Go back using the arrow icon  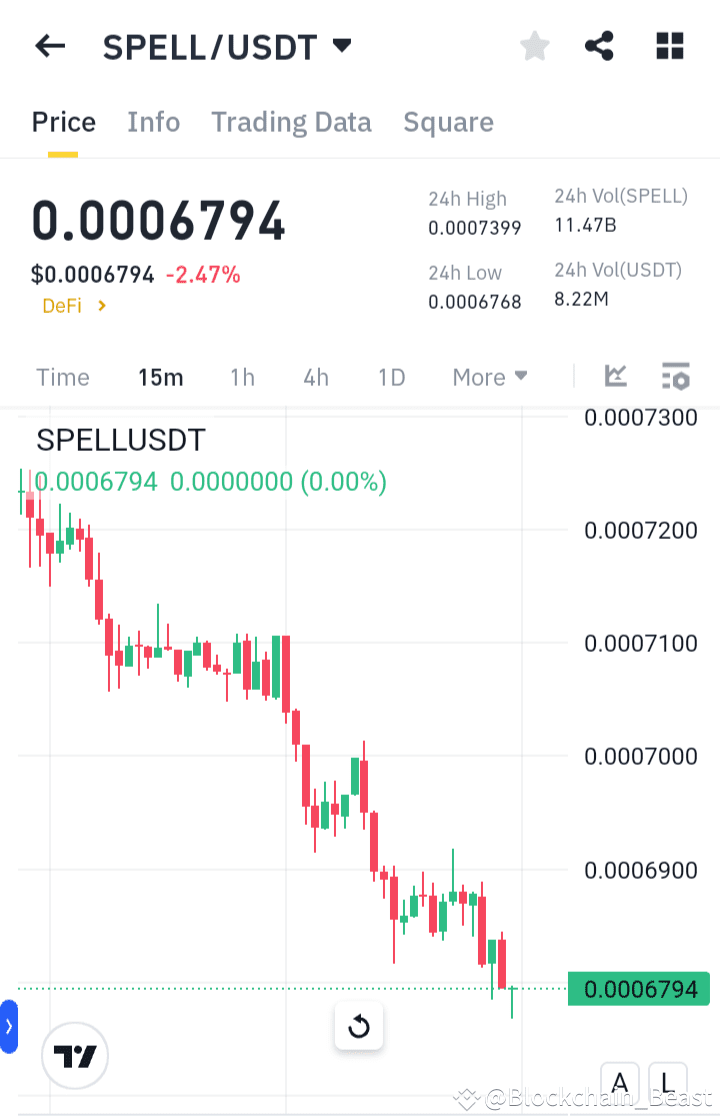[x=49, y=46]
